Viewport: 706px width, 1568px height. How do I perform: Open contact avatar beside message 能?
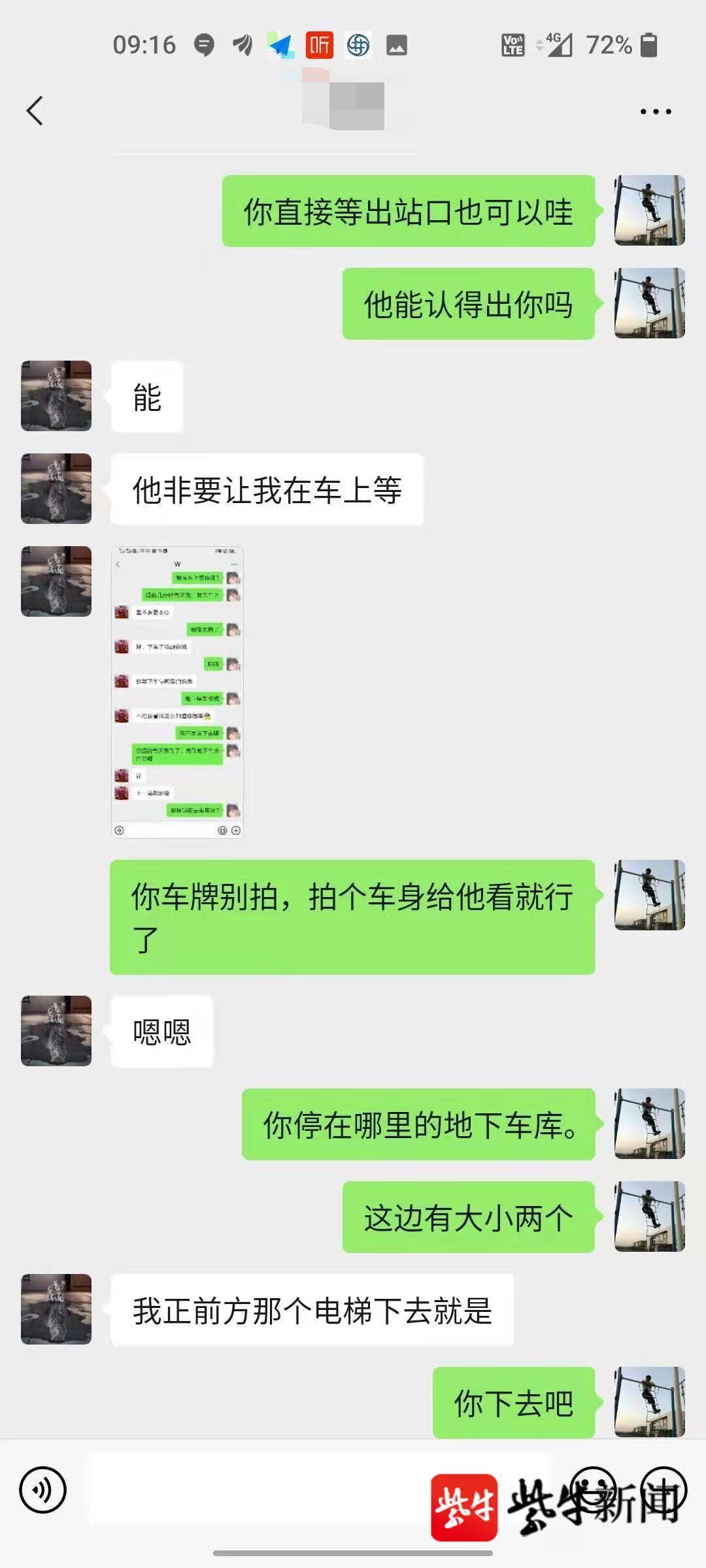pyautogui.click(x=56, y=396)
